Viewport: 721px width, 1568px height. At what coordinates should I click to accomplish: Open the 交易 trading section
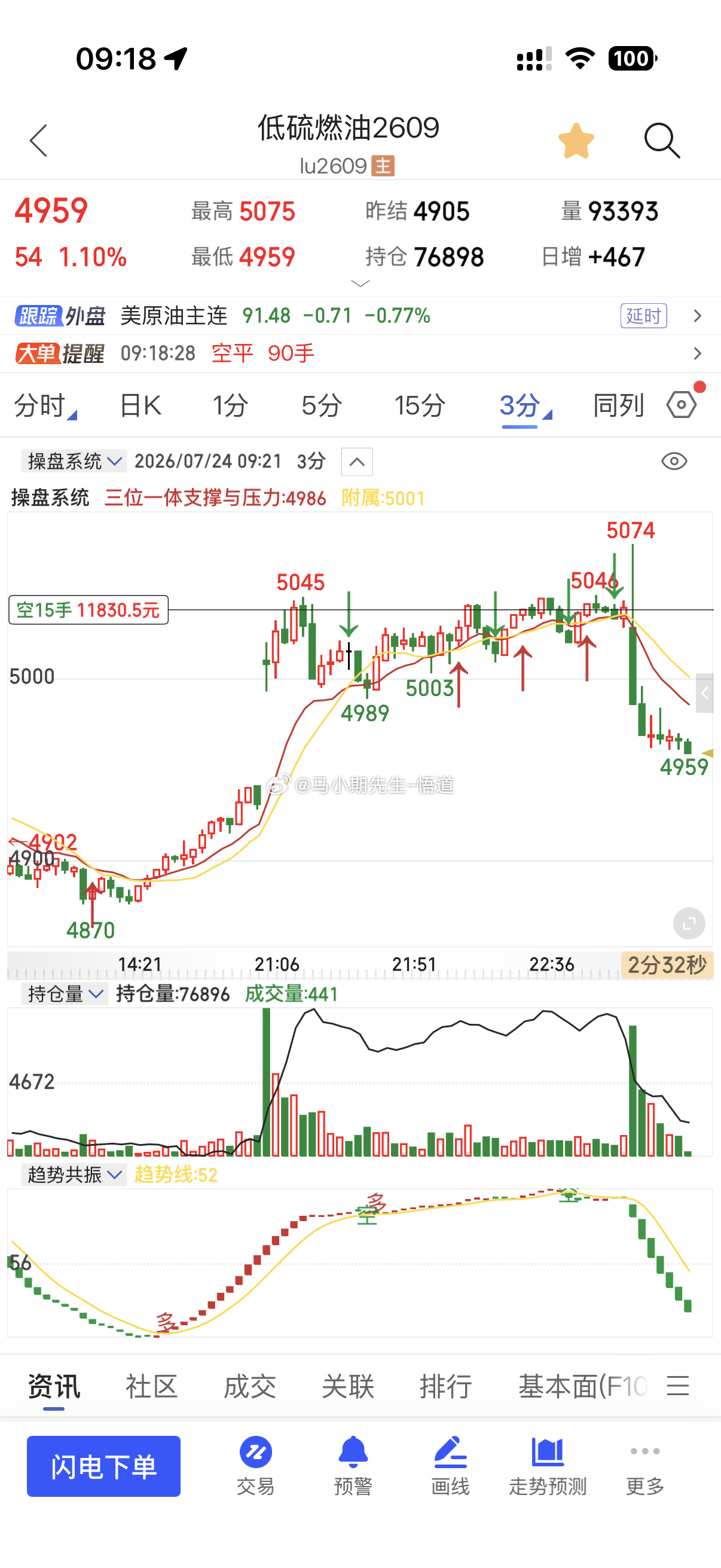[x=255, y=1466]
